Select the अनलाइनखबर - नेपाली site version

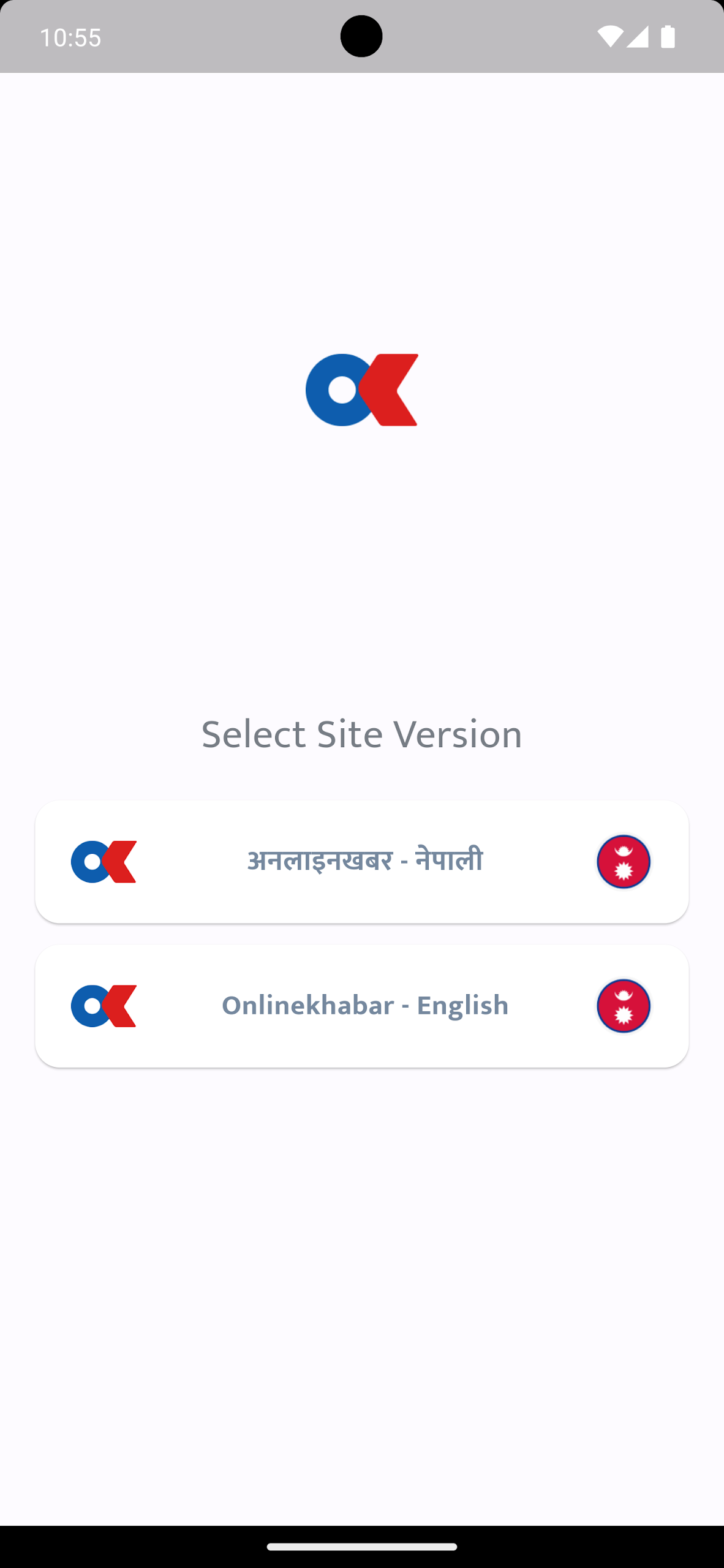coord(362,861)
